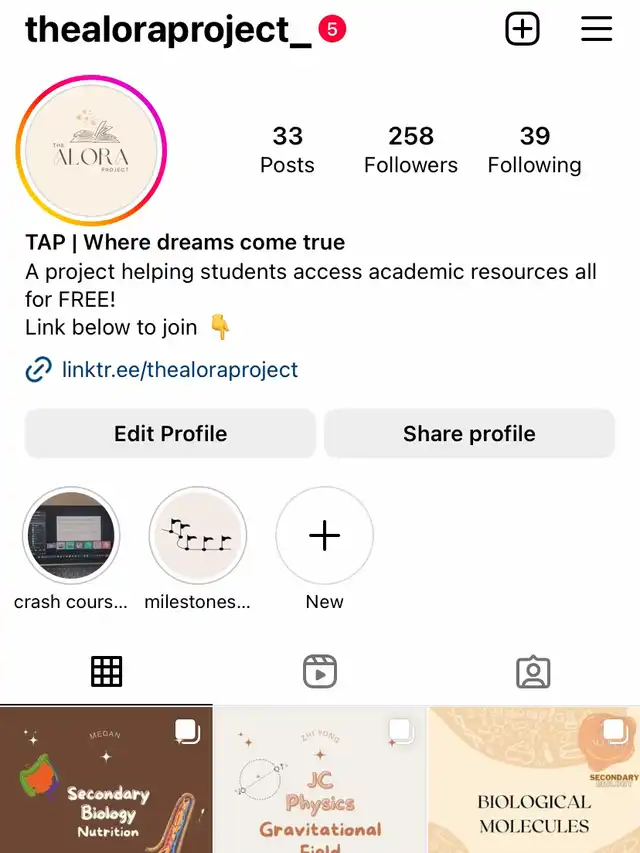Open the create new post plus icon
The height and width of the screenshot is (853, 640).
[522, 29]
